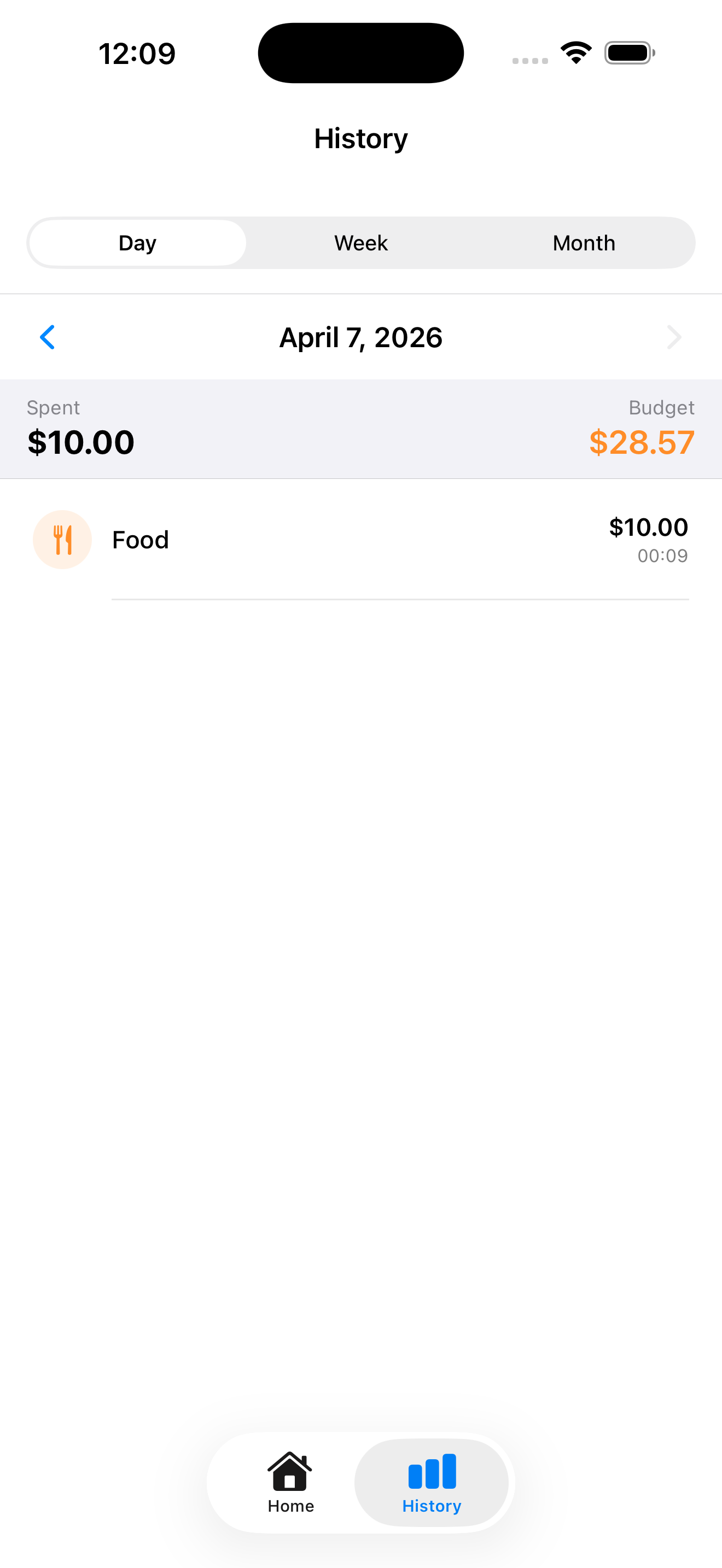
Task: Advance to the next day with right chevron
Action: pos(674,337)
